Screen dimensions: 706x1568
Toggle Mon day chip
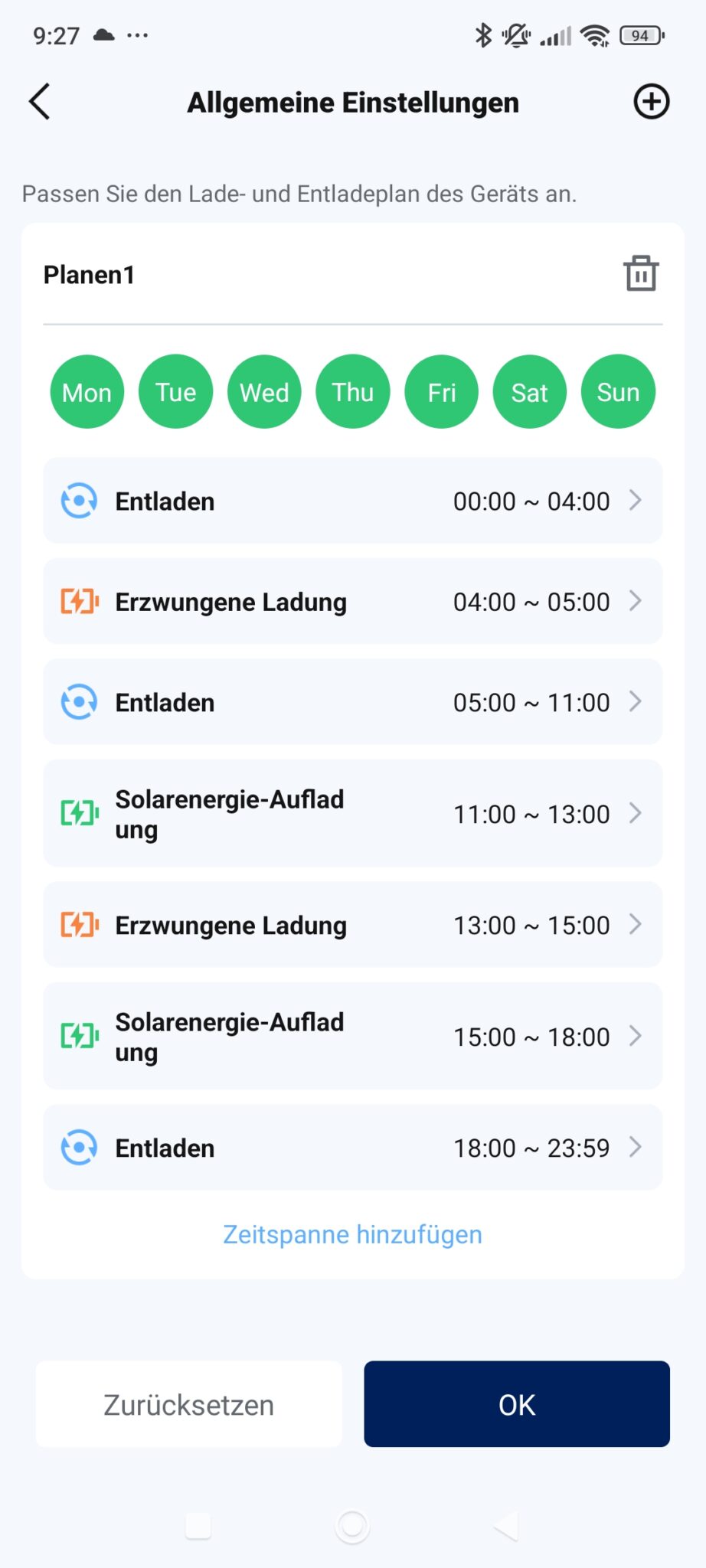point(87,392)
